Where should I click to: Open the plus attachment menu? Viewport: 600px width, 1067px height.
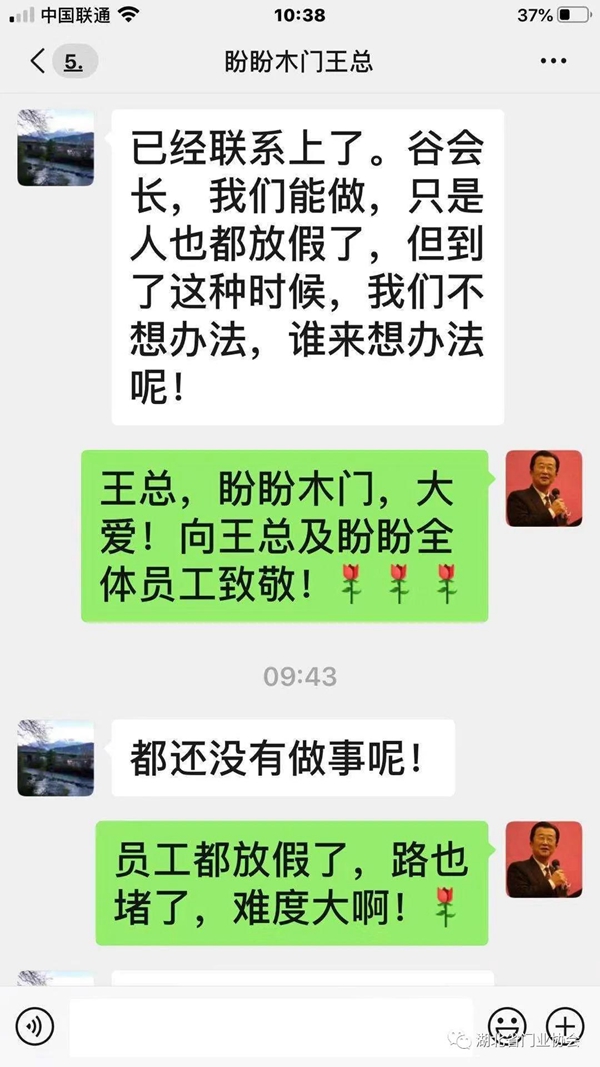[565, 1026]
